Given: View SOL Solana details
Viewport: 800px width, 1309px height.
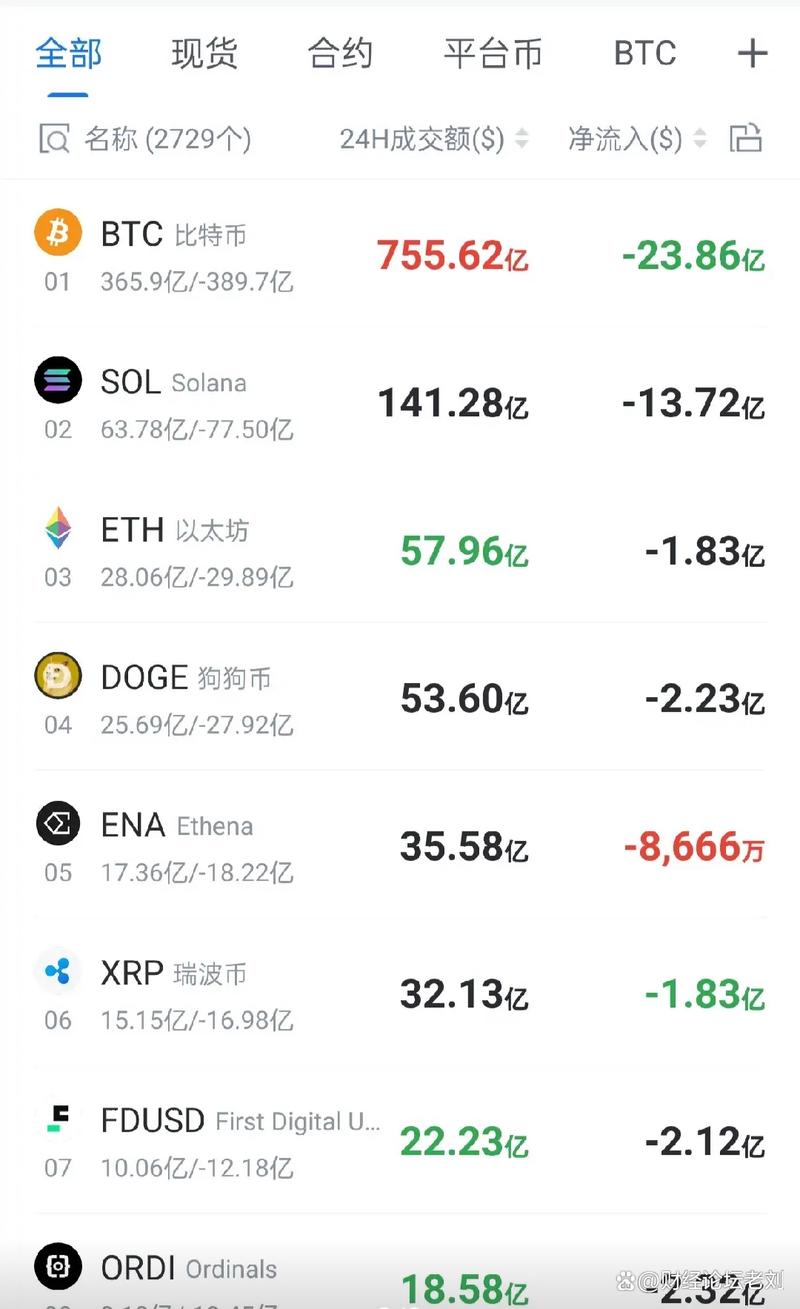Looking at the screenshot, I should [x=400, y=404].
